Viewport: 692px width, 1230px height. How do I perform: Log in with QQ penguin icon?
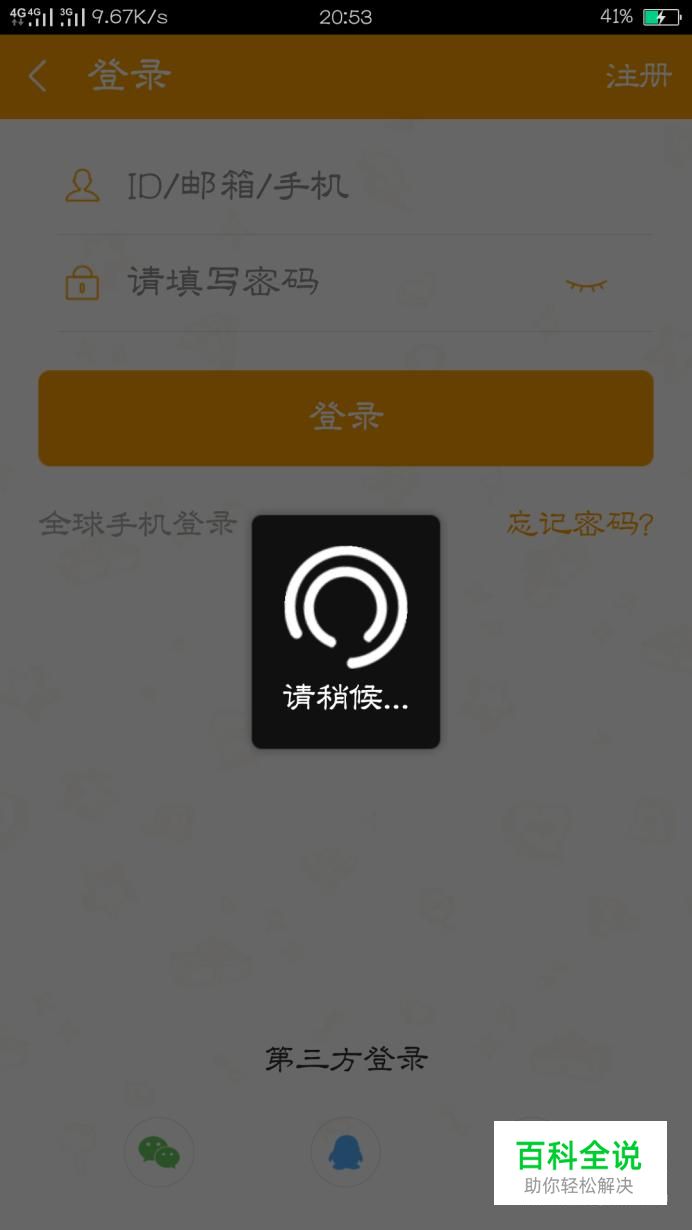pyautogui.click(x=346, y=1152)
